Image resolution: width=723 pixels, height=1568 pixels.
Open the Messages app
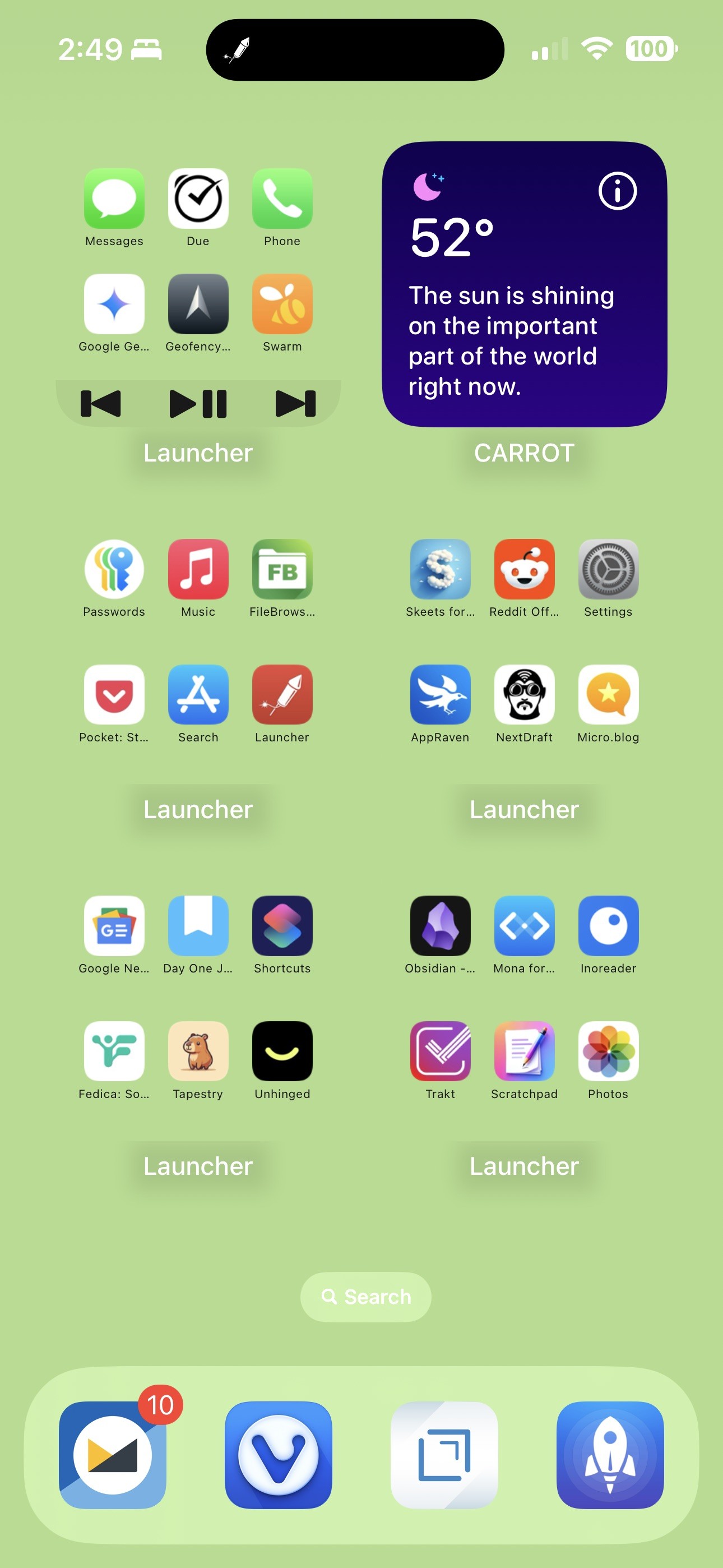point(114,199)
